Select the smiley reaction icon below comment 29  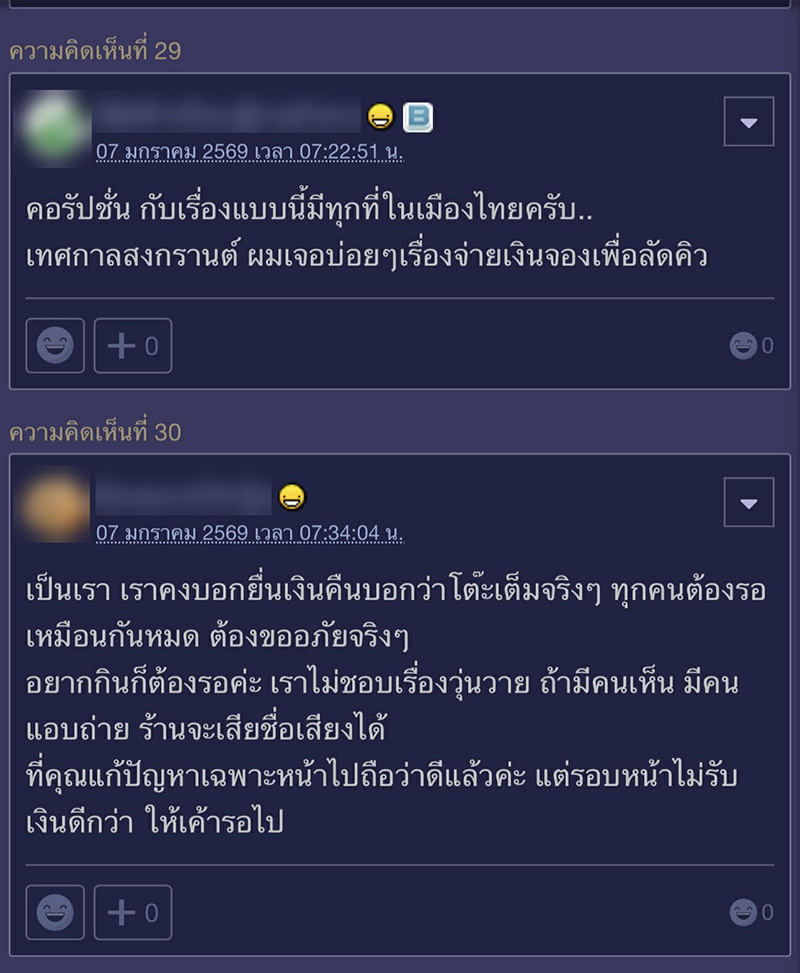(54, 345)
